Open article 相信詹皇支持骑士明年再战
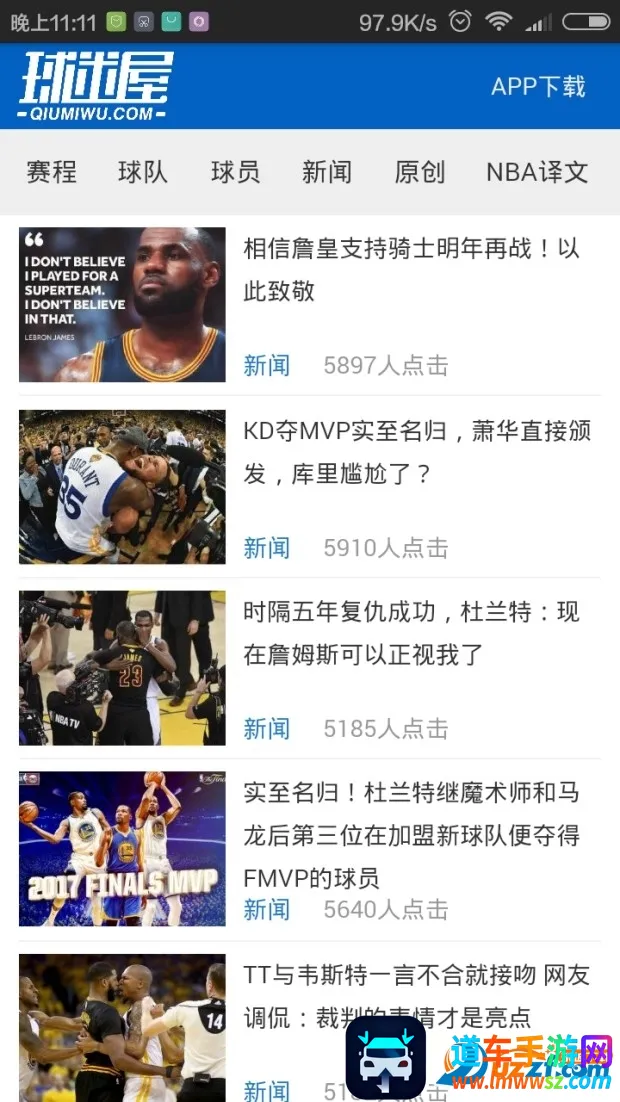The width and height of the screenshot is (620, 1102). click(x=411, y=269)
